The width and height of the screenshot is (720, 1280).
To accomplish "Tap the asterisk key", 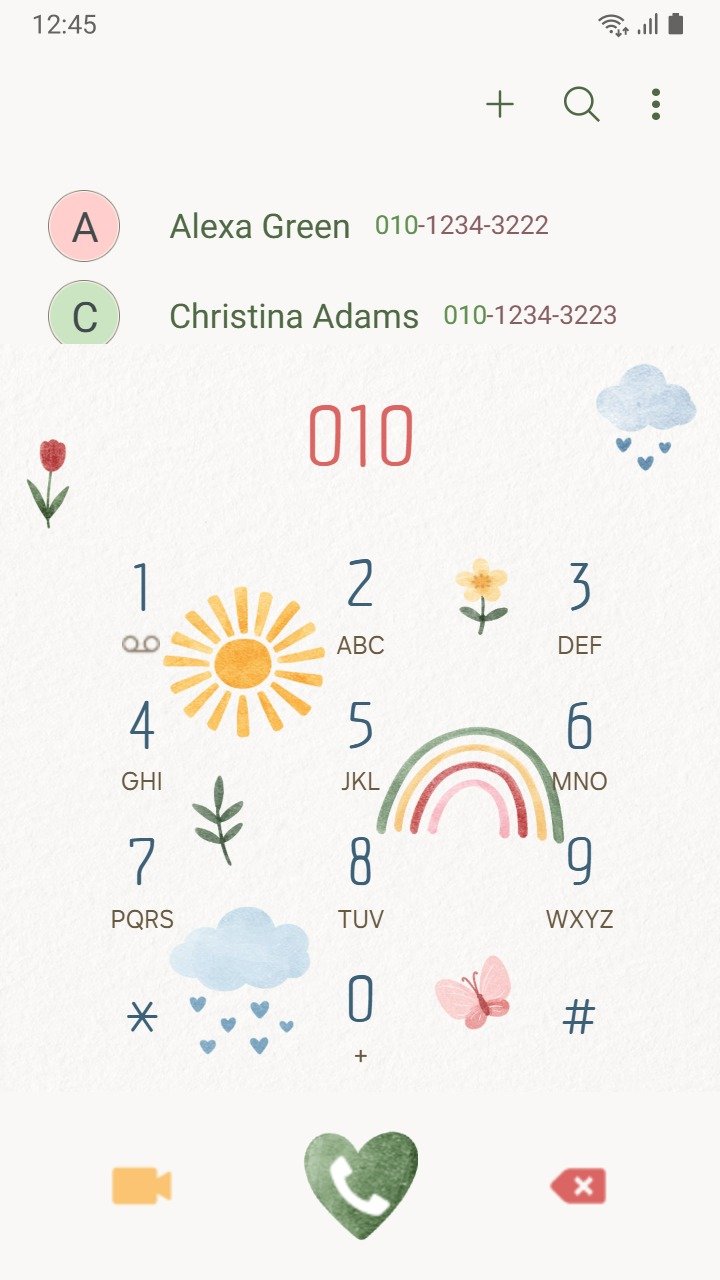I will pos(142,1018).
